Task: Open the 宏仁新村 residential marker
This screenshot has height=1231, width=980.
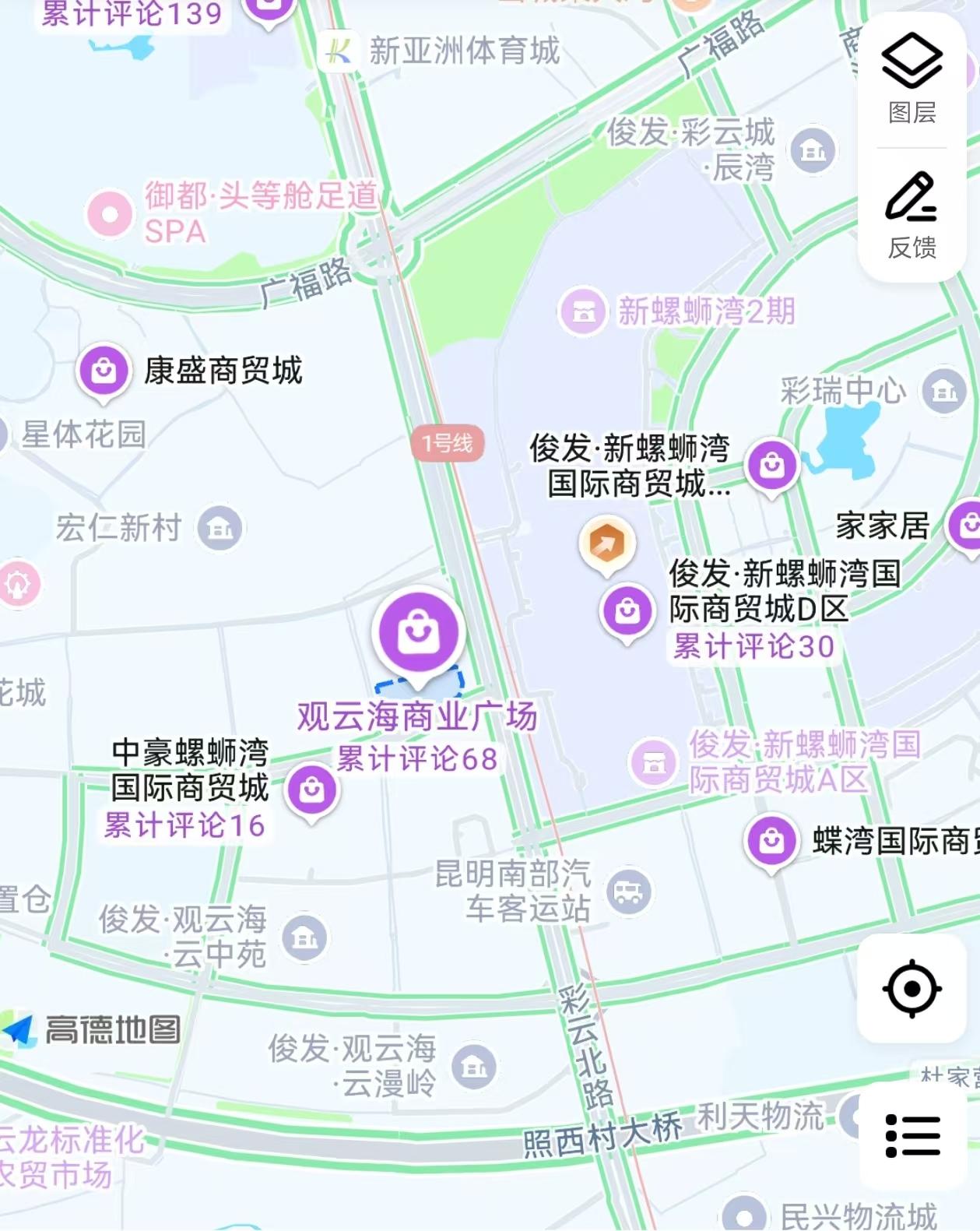Action: tap(220, 529)
